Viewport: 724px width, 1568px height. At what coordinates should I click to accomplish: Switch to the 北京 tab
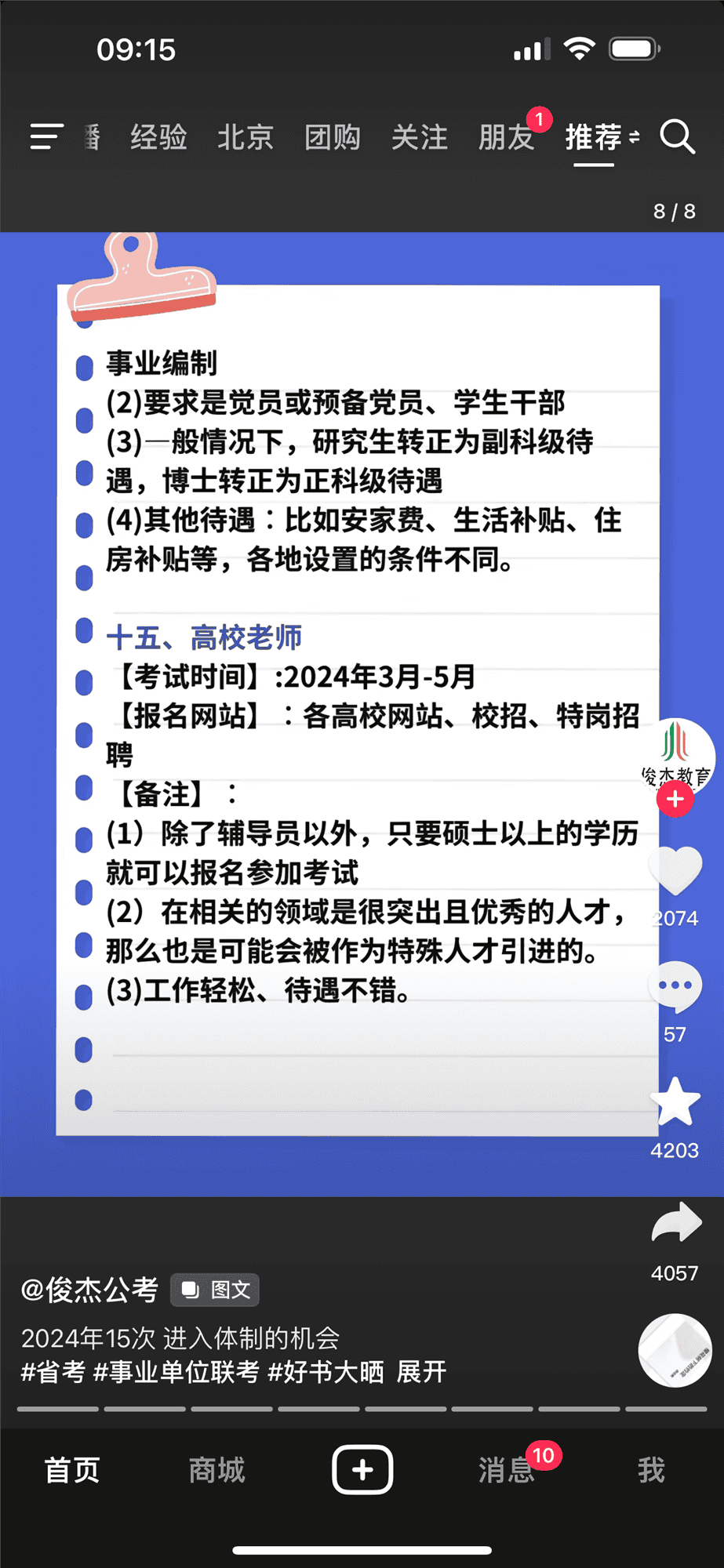tap(245, 137)
